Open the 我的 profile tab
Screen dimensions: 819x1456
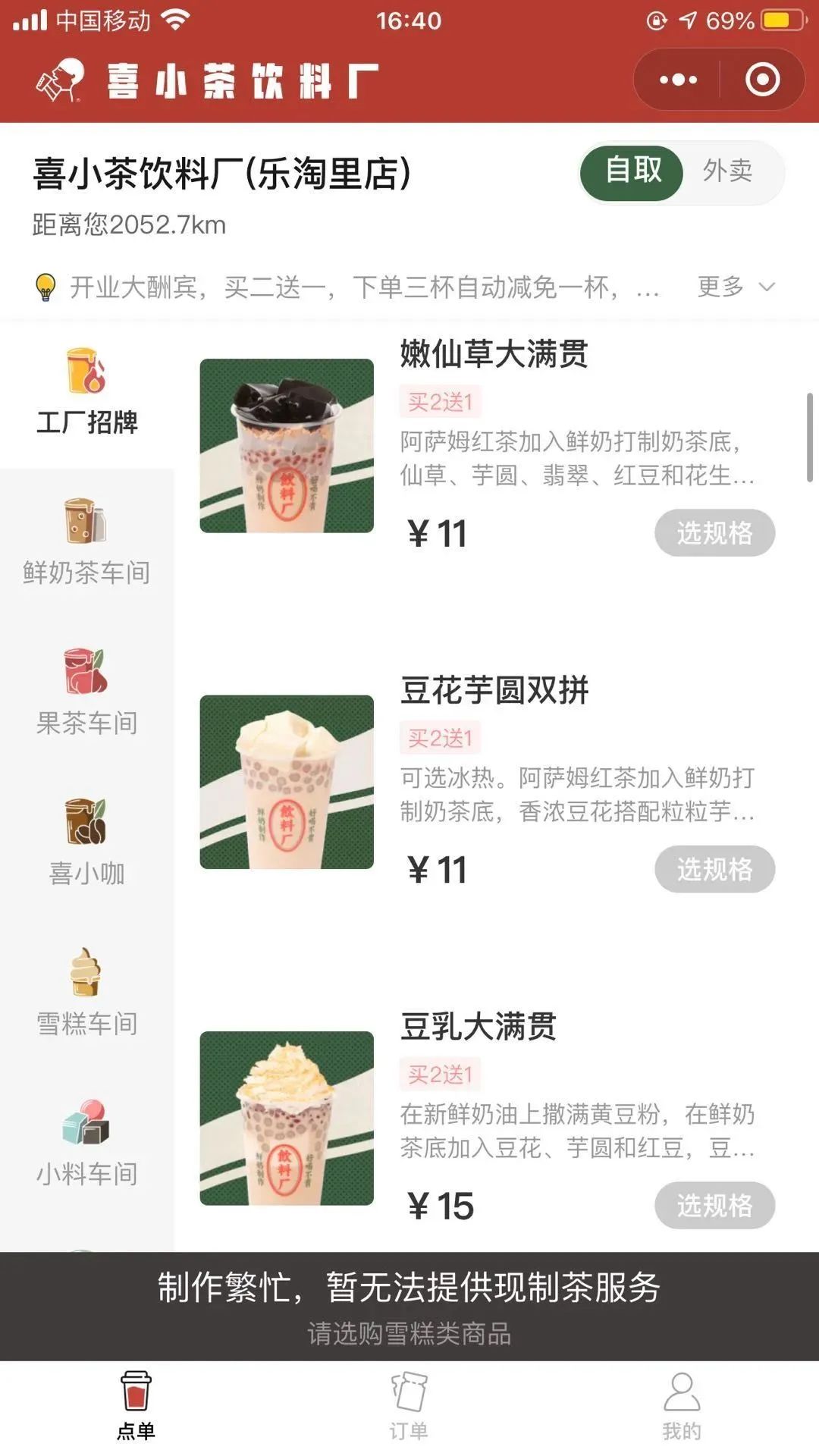point(682,1407)
